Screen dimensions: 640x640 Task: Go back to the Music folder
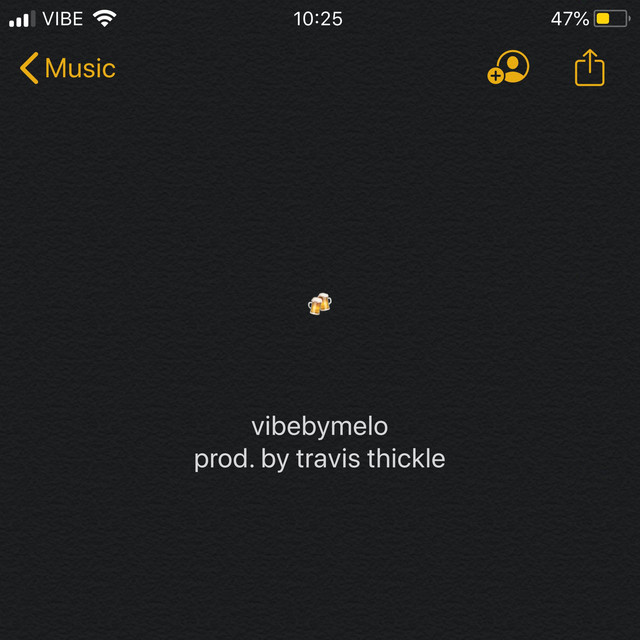[x=66, y=69]
